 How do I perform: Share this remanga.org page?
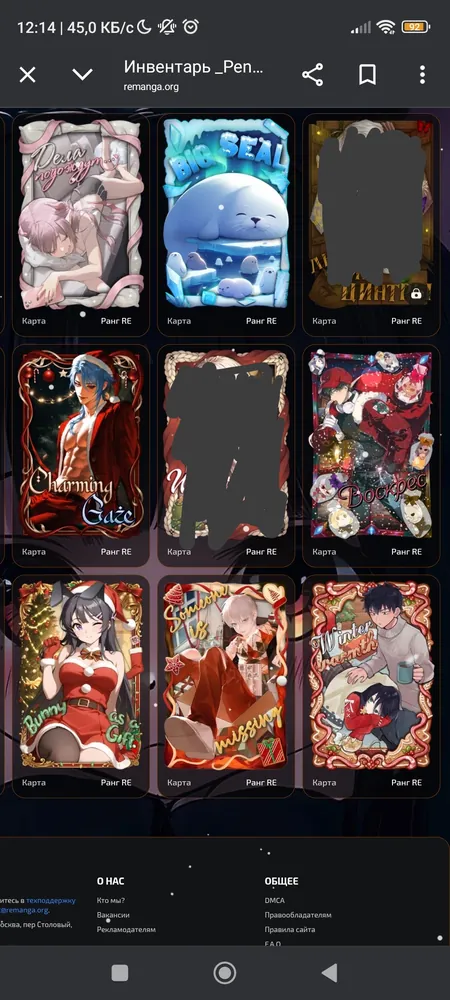click(x=312, y=75)
